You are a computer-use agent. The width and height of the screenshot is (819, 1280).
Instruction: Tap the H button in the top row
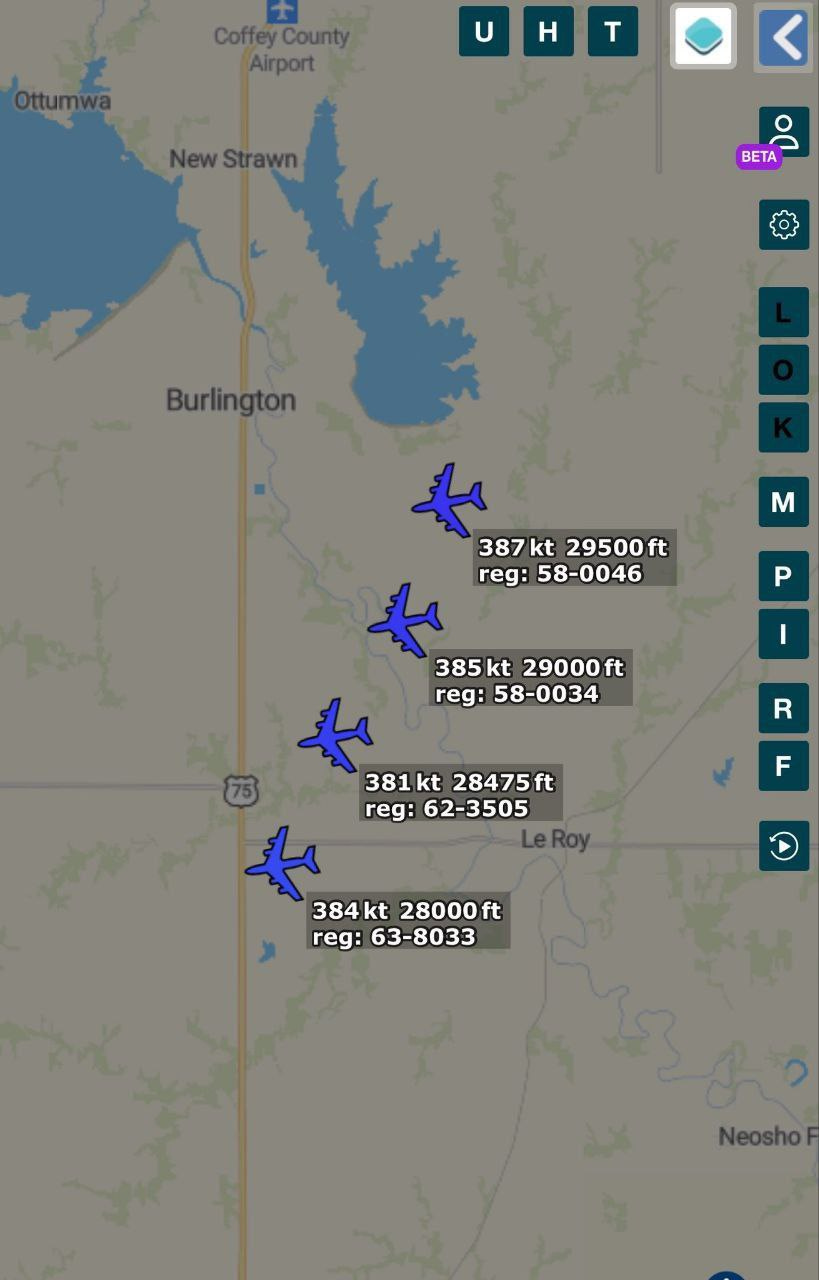[x=548, y=32]
